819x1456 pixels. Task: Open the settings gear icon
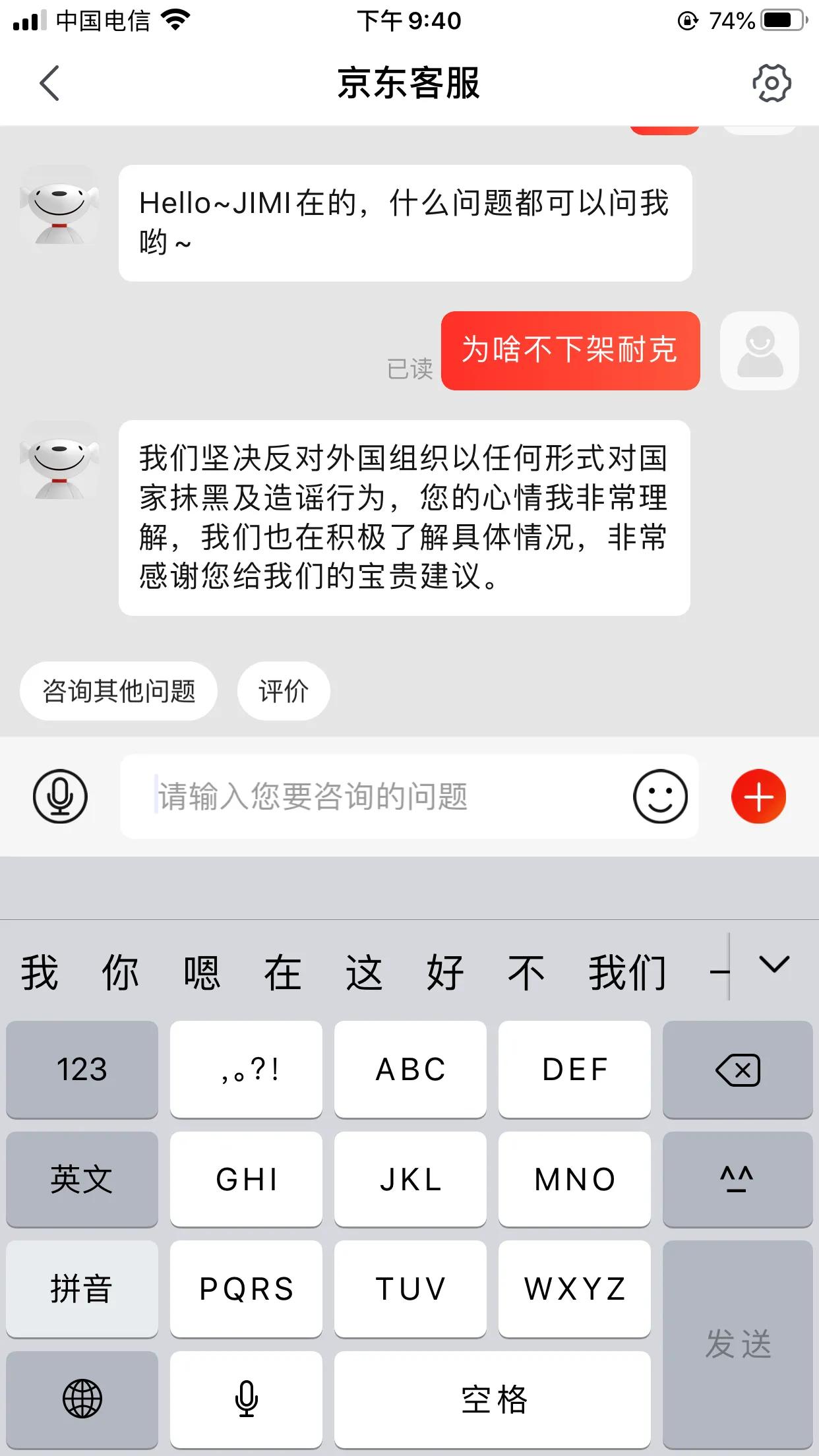tap(772, 83)
